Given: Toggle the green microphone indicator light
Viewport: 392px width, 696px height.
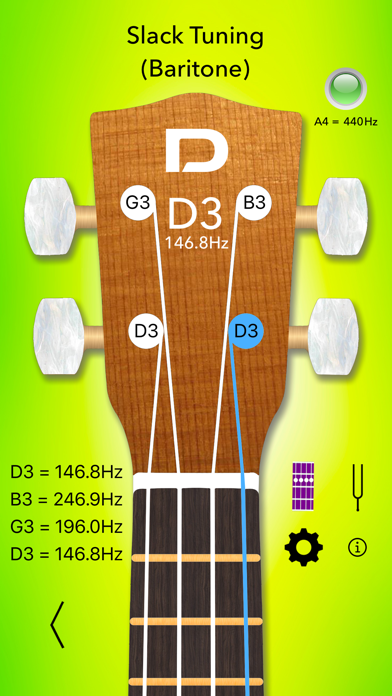Looking at the screenshot, I should pyautogui.click(x=346, y=88).
